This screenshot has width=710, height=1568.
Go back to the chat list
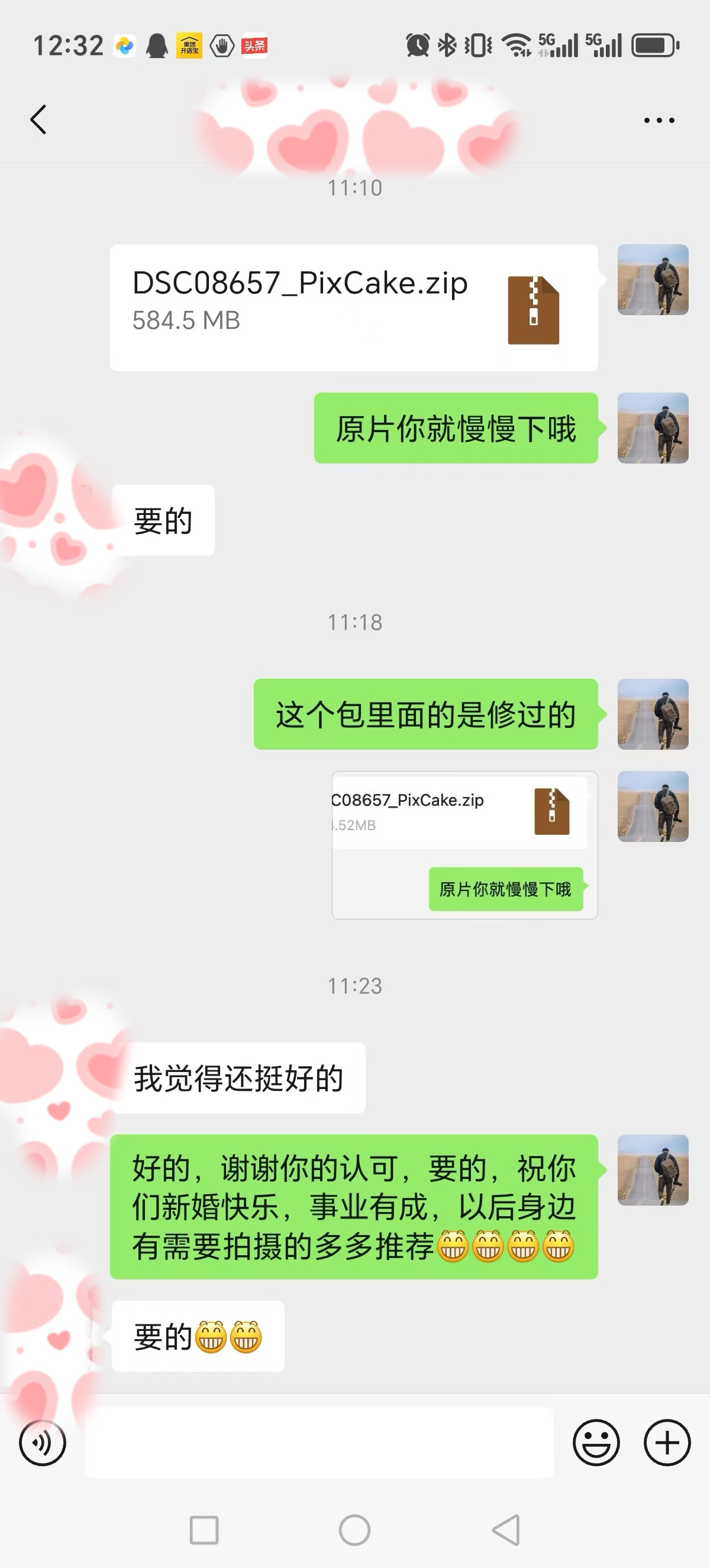38,119
